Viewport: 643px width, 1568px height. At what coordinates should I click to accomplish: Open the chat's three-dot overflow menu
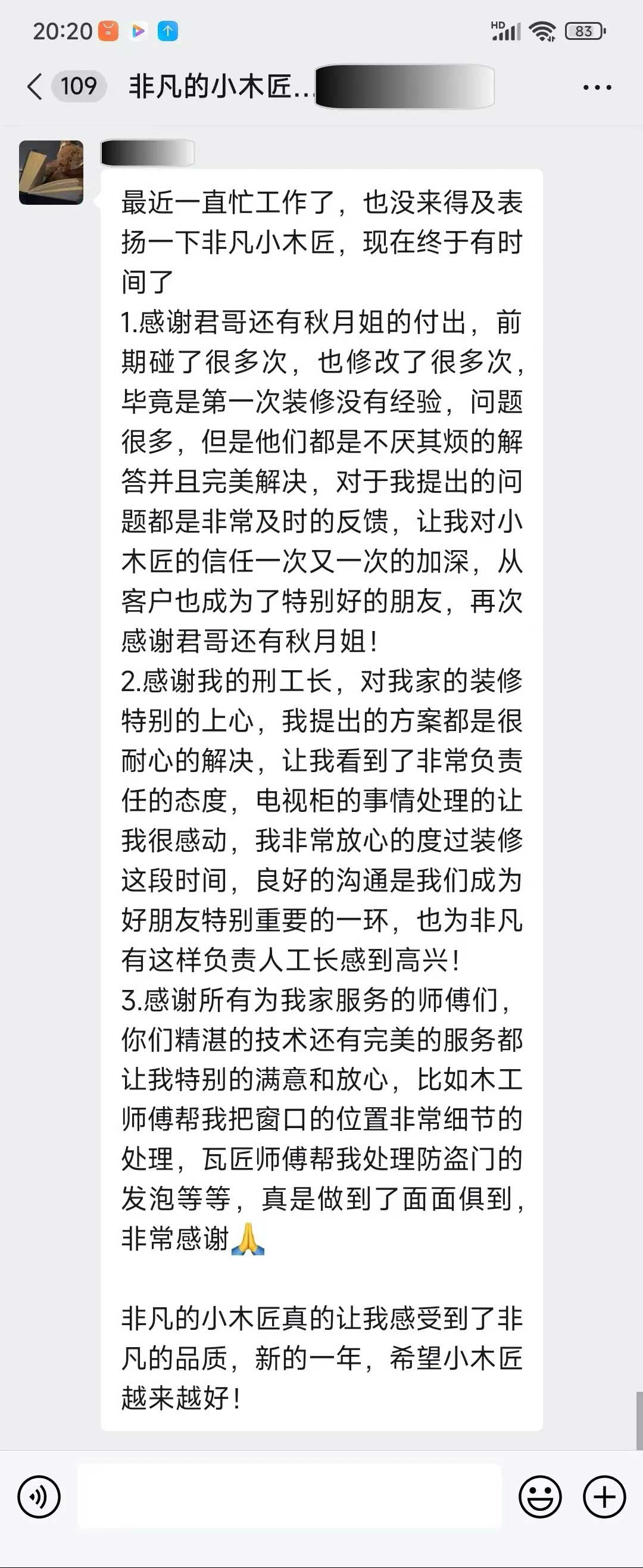tap(597, 88)
